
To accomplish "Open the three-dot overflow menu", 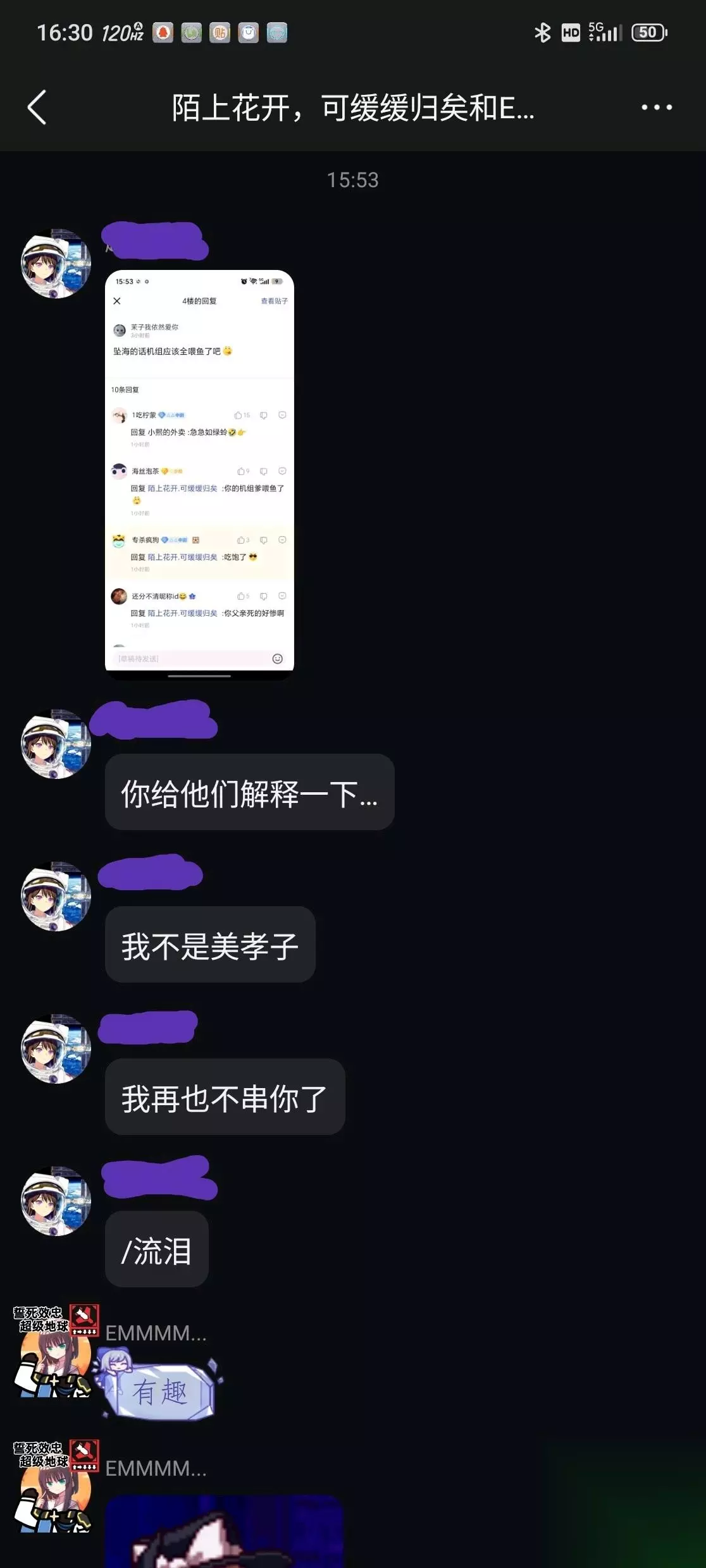I will 656,107.
